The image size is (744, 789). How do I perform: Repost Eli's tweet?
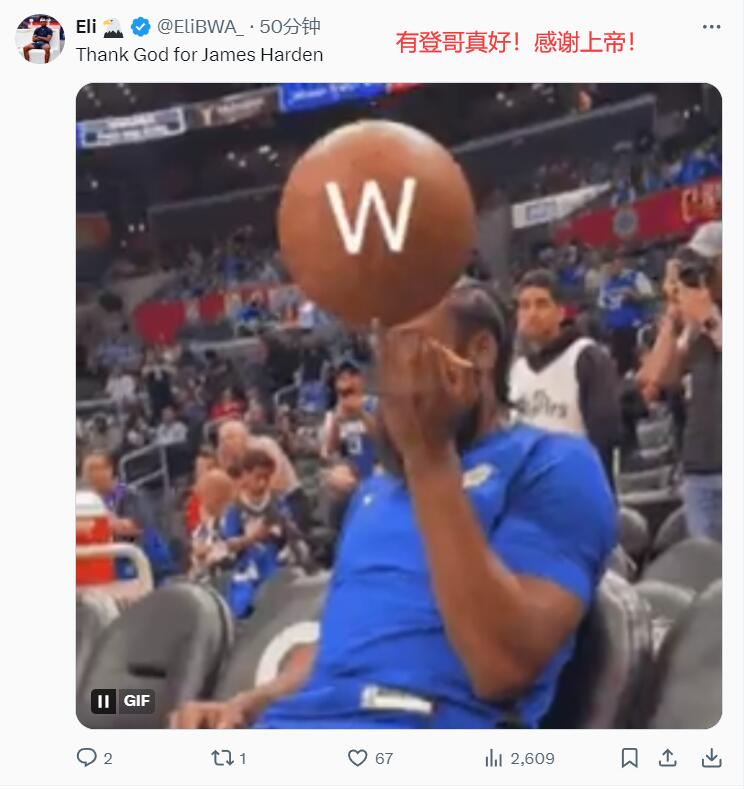pyautogui.click(x=223, y=758)
